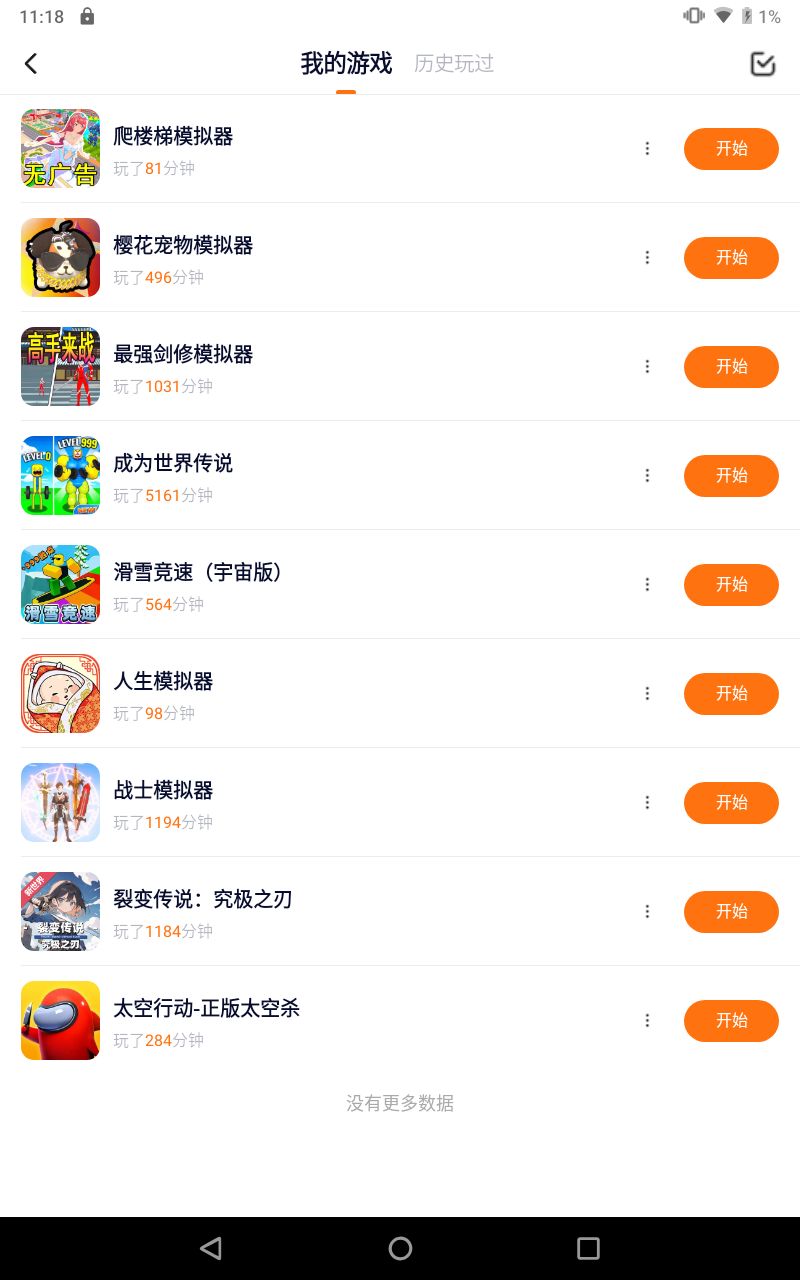Image resolution: width=800 pixels, height=1280 pixels.
Task: Open more options for 爬楼梯模拟器
Action: 647,149
